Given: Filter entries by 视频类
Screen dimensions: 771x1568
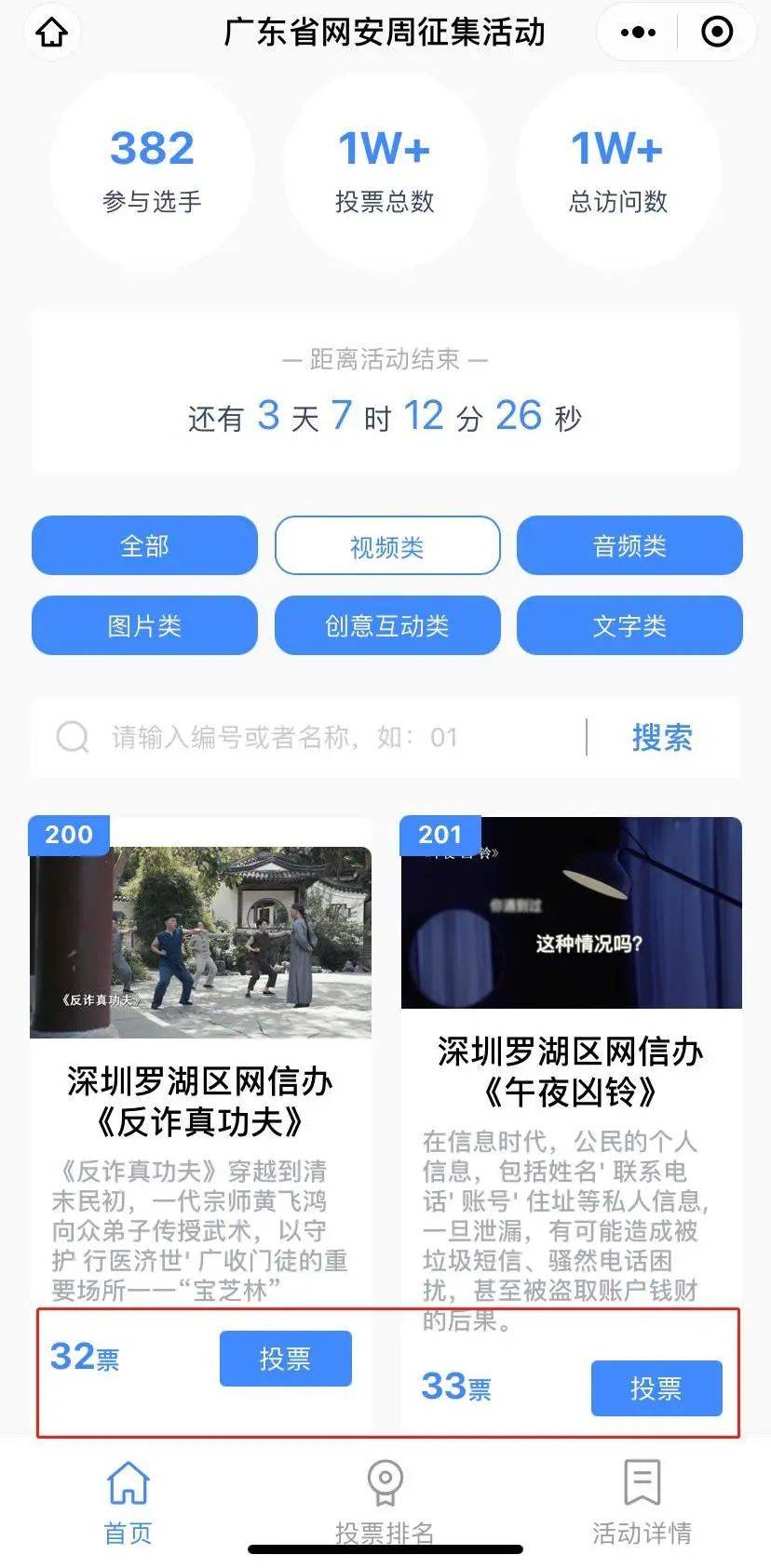Looking at the screenshot, I should [386, 546].
